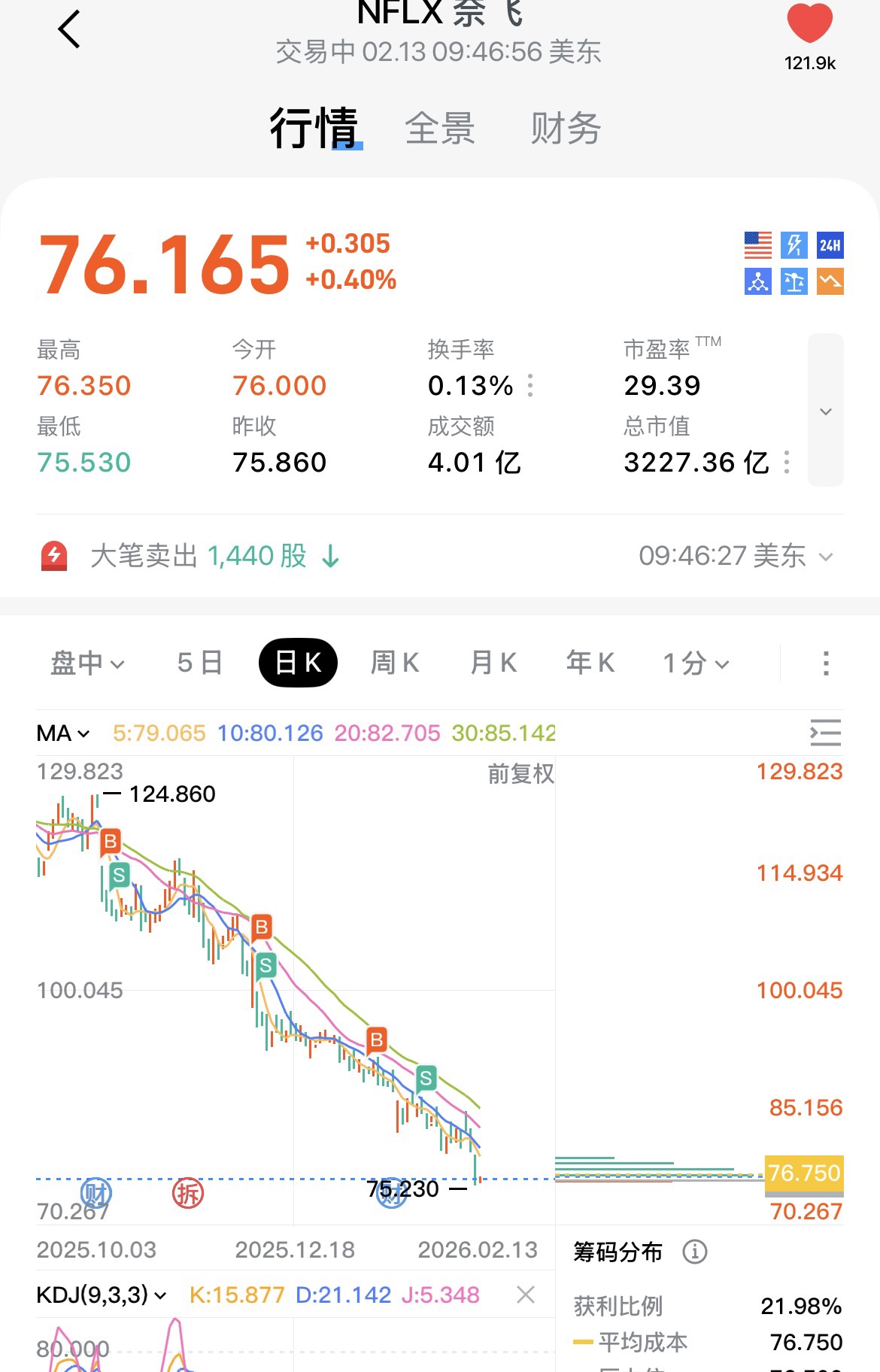
Task: Tap the 24H trading badge
Action: [830, 245]
